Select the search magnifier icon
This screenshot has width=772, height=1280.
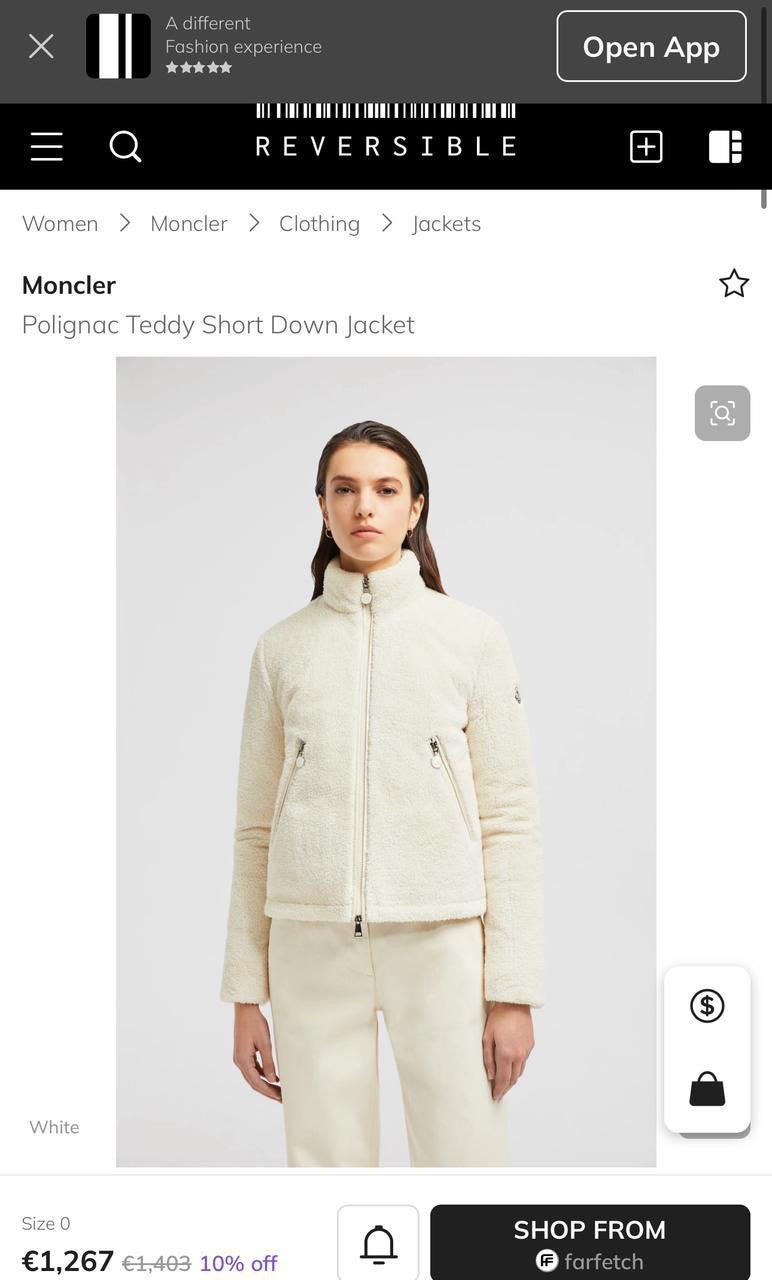[x=124, y=146]
